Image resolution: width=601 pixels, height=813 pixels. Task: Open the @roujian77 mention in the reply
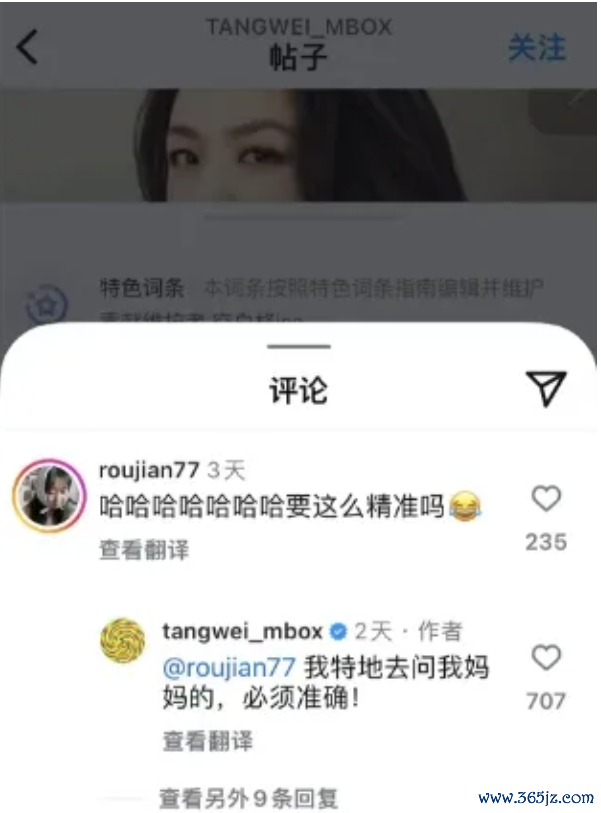(x=228, y=665)
